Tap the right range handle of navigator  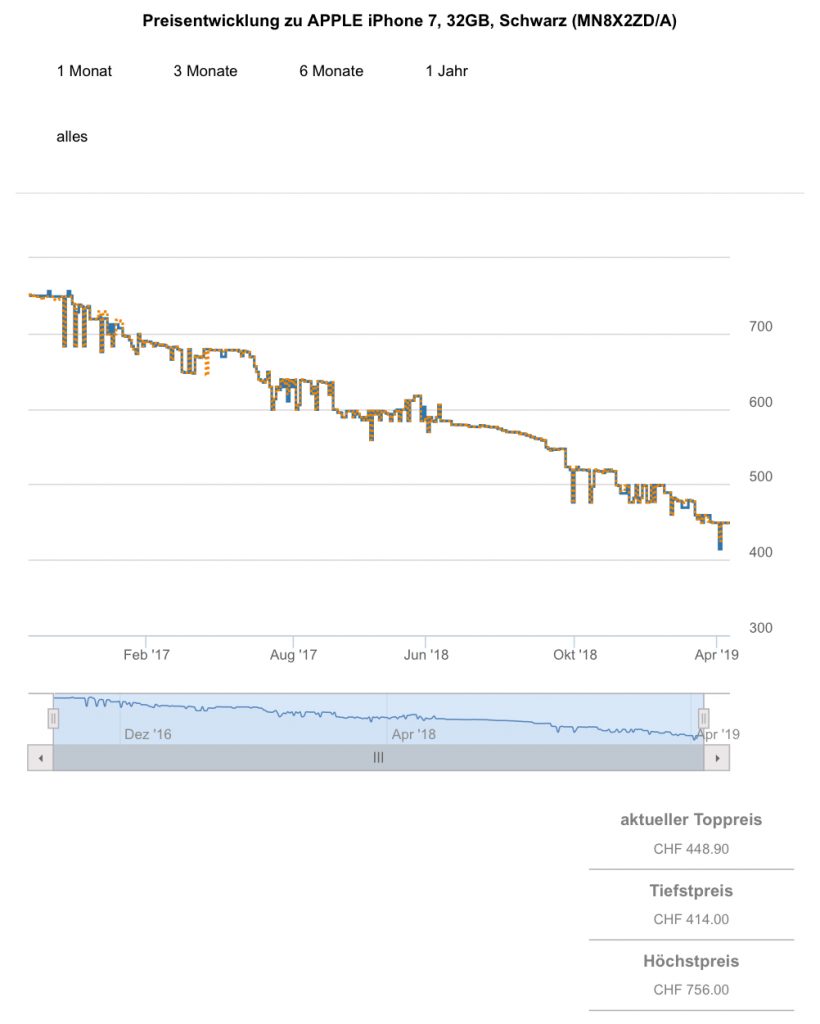pos(703,718)
